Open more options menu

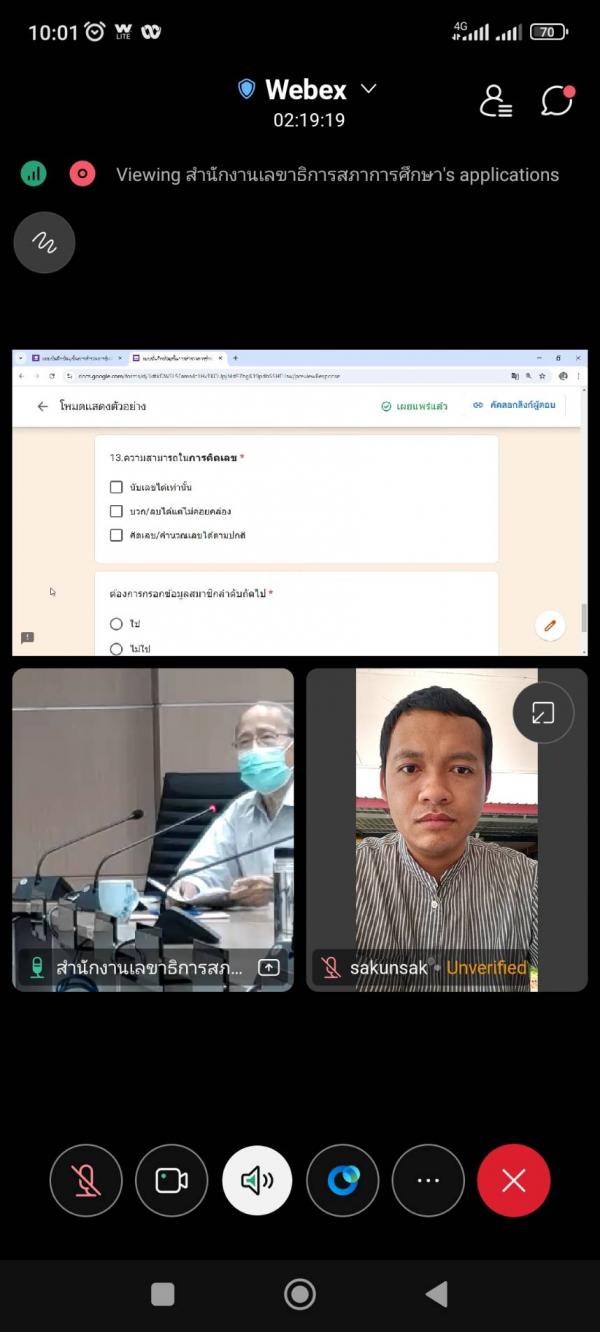(428, 1180)
